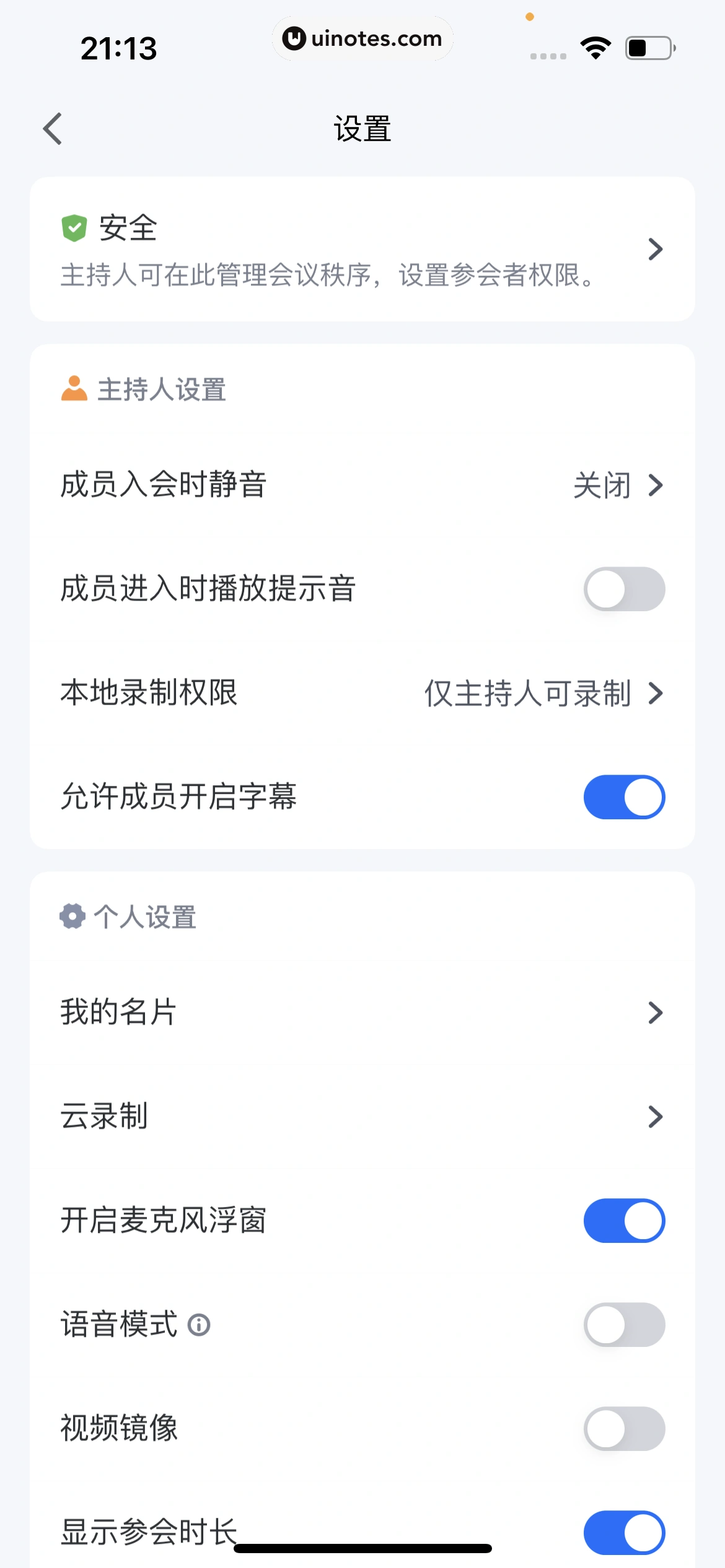Enable 成员进入时播放提示音 switch

point(624,589)
